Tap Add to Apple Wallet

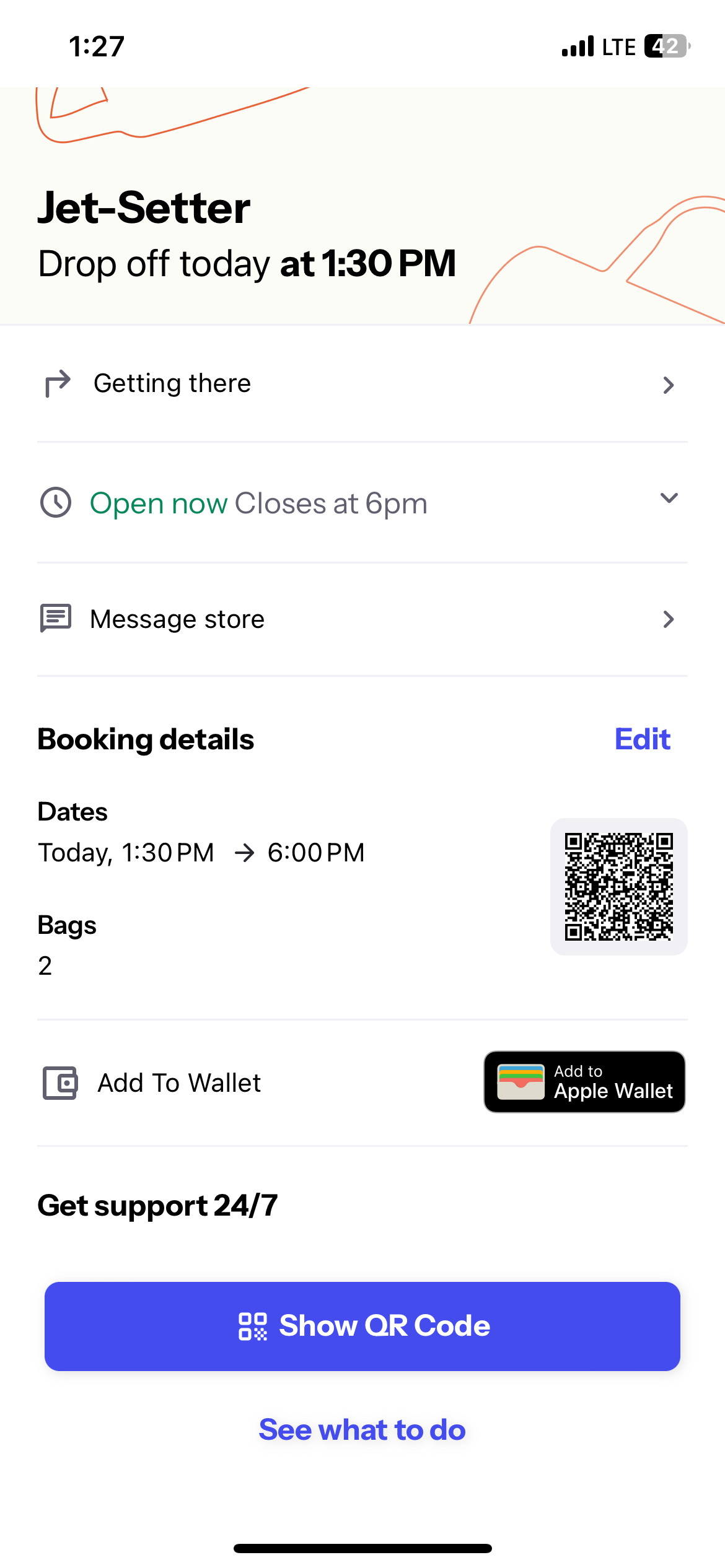[583, 1082]
